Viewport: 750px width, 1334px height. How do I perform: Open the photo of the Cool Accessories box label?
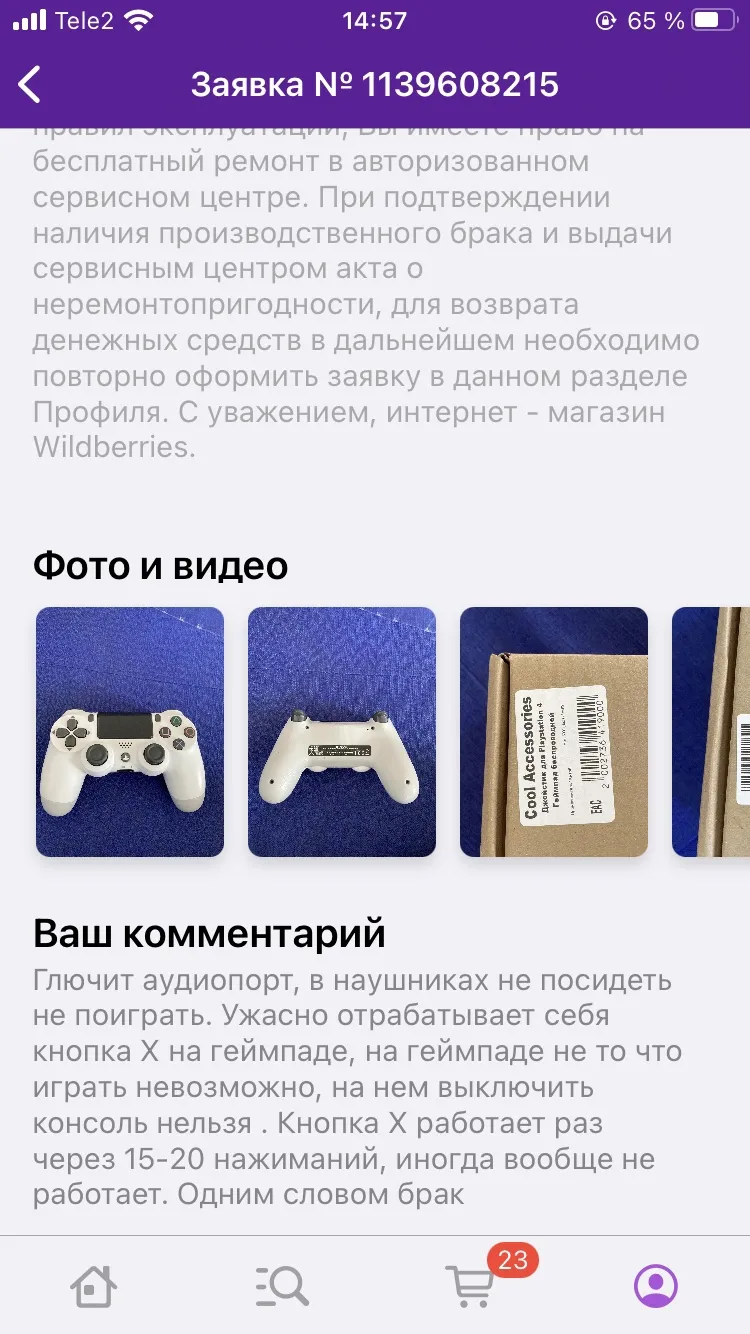(x=554, y=732)
